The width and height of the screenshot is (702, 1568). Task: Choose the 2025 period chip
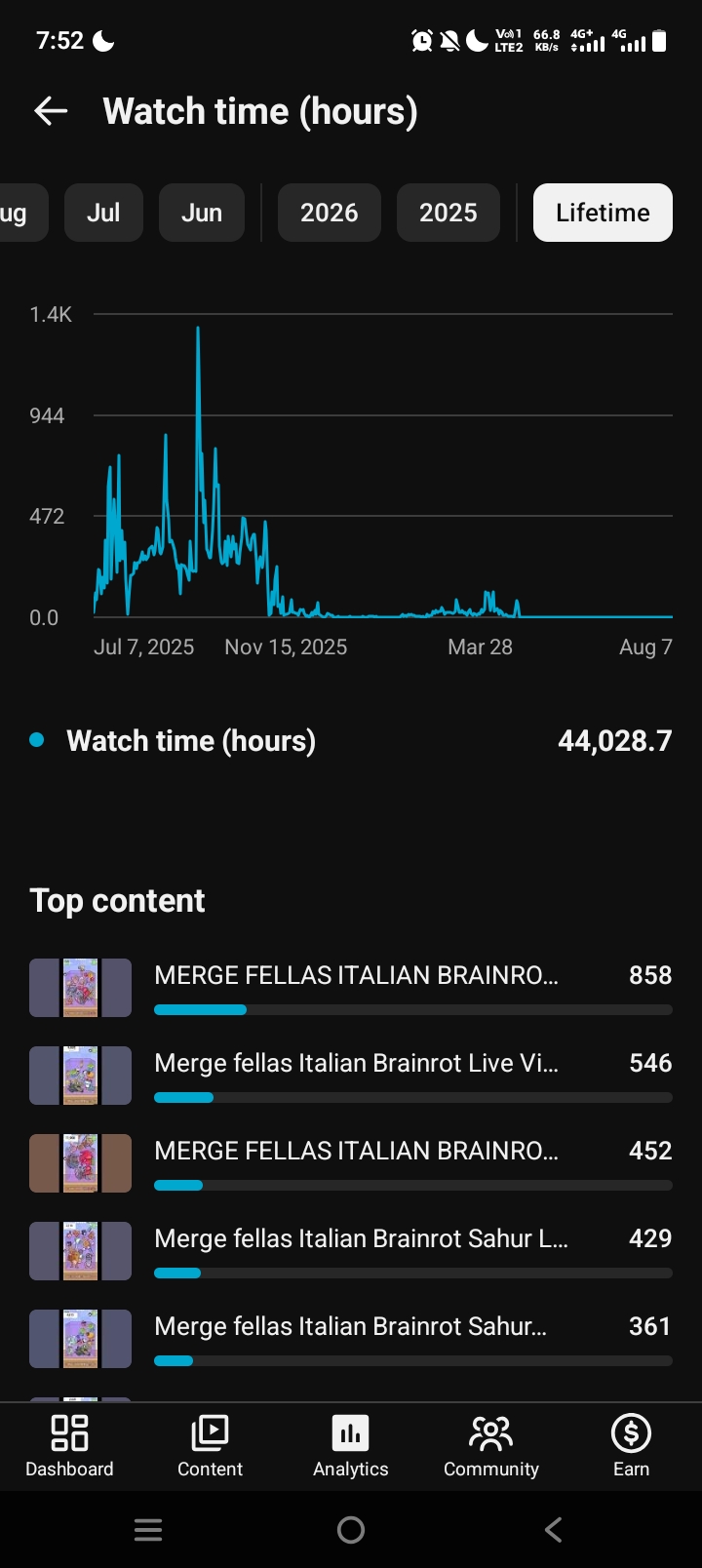click(x=448, y=213)
